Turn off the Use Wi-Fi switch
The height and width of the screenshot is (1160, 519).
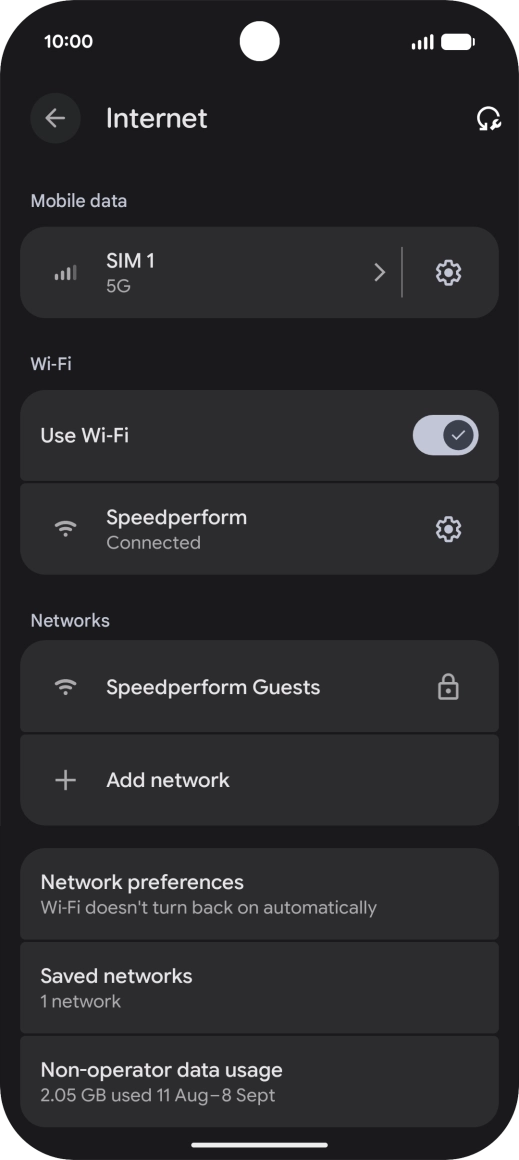(445, 435)
